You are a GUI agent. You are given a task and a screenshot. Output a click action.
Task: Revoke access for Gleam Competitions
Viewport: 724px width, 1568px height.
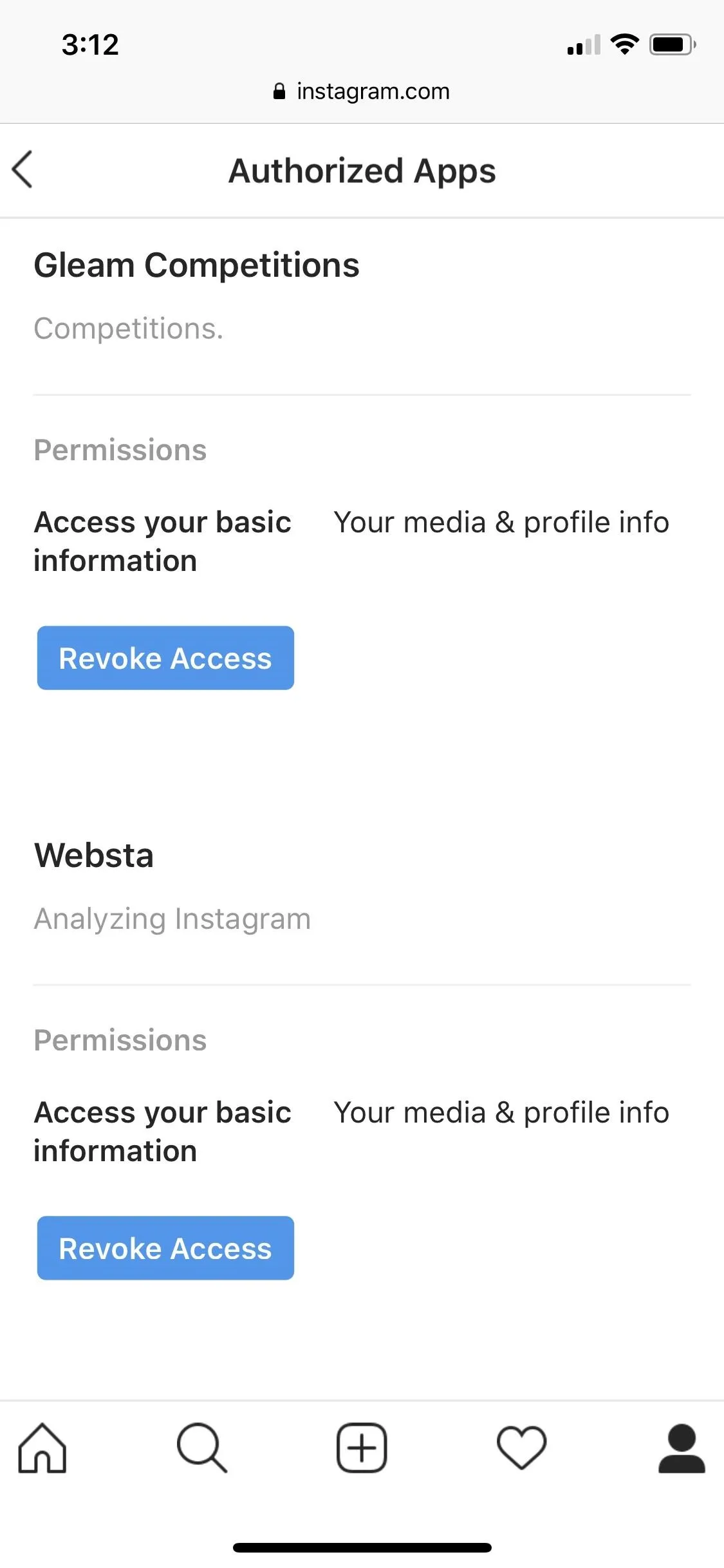click(165, 658)
